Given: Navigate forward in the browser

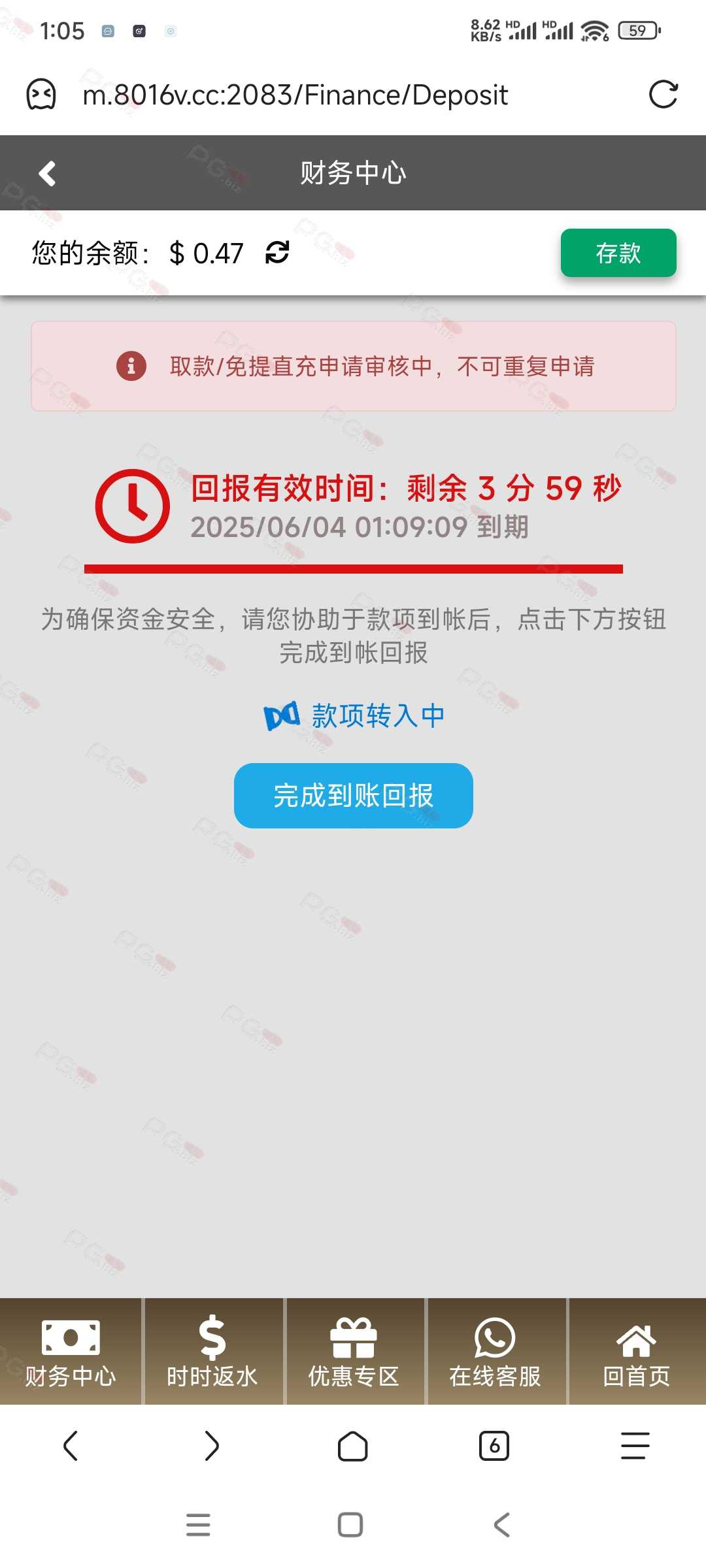Looking at the screenshot, I should click(x=212, y=1446).
